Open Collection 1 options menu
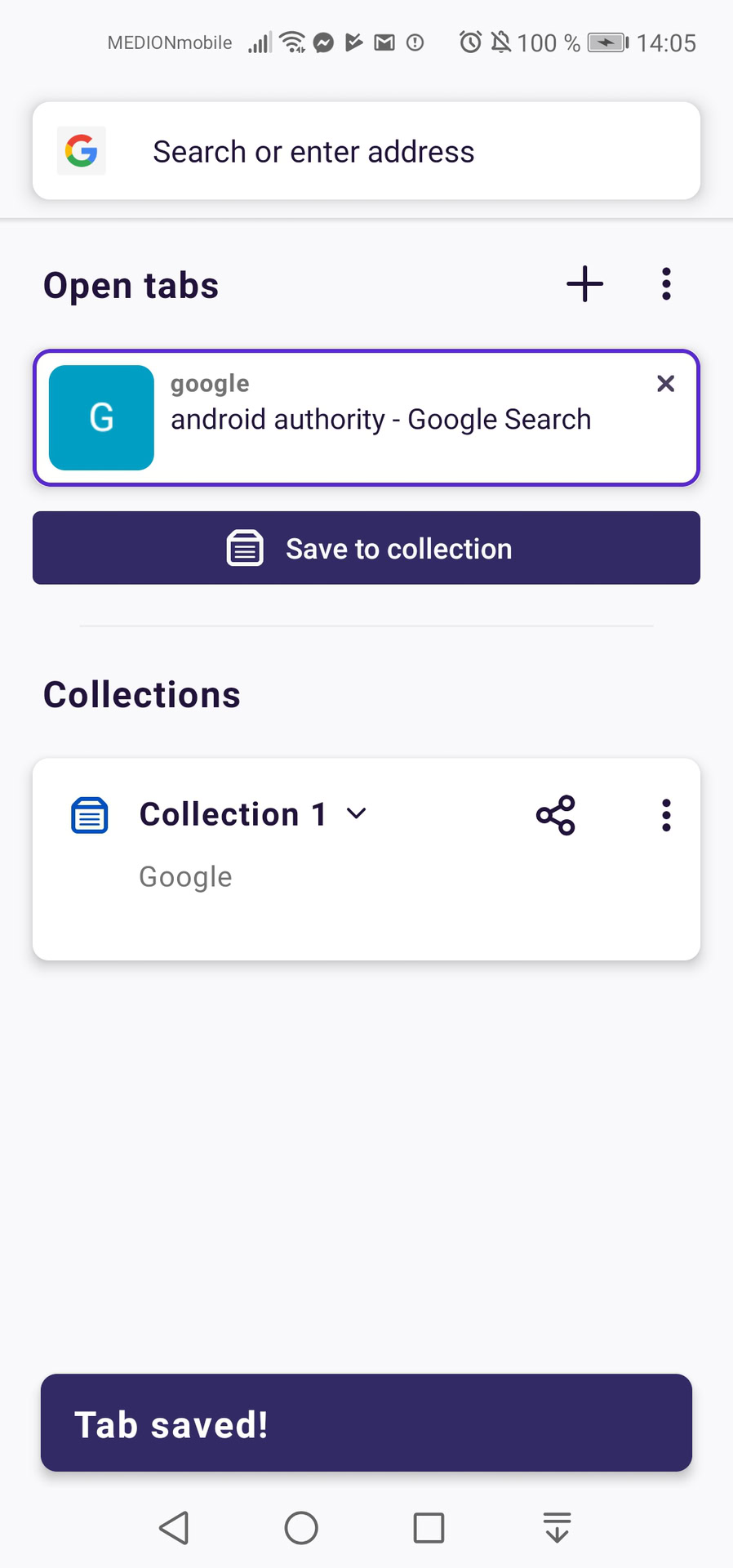 point(666,815)
